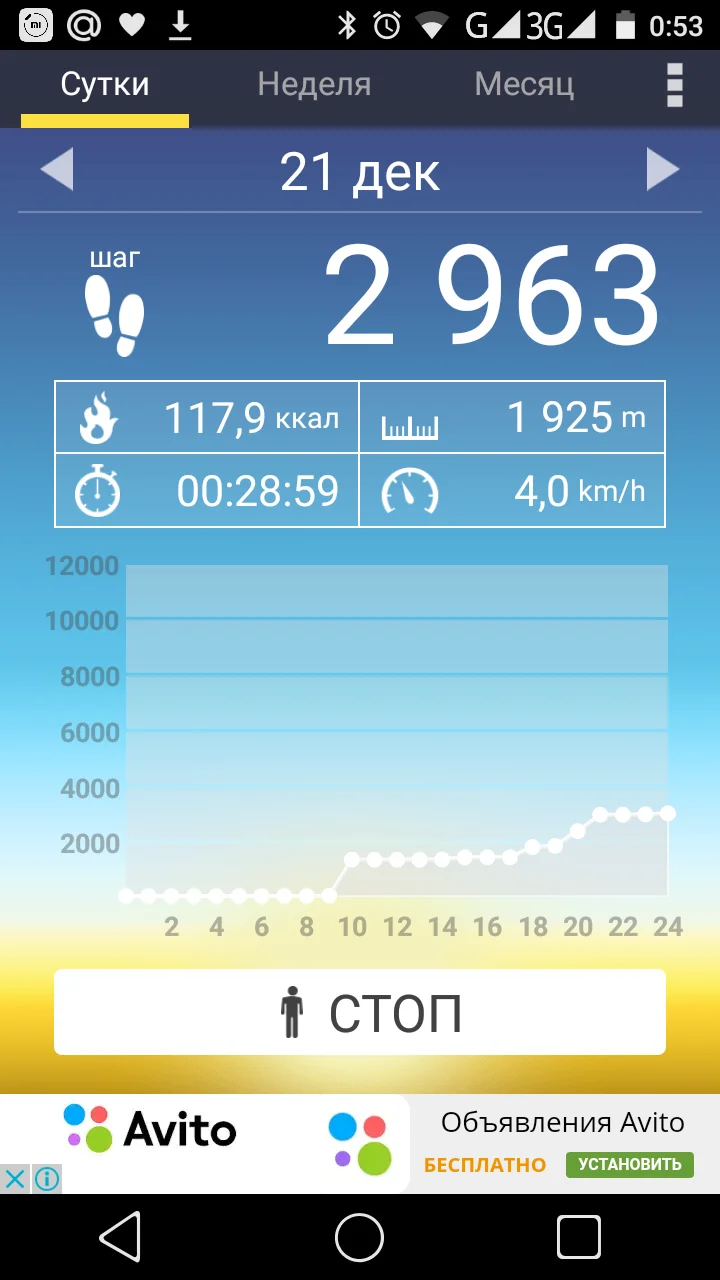The image size is (720, 1280).
Task: Install Avito via УСТАНОВИТЬ button
Action: [630, 1164]
